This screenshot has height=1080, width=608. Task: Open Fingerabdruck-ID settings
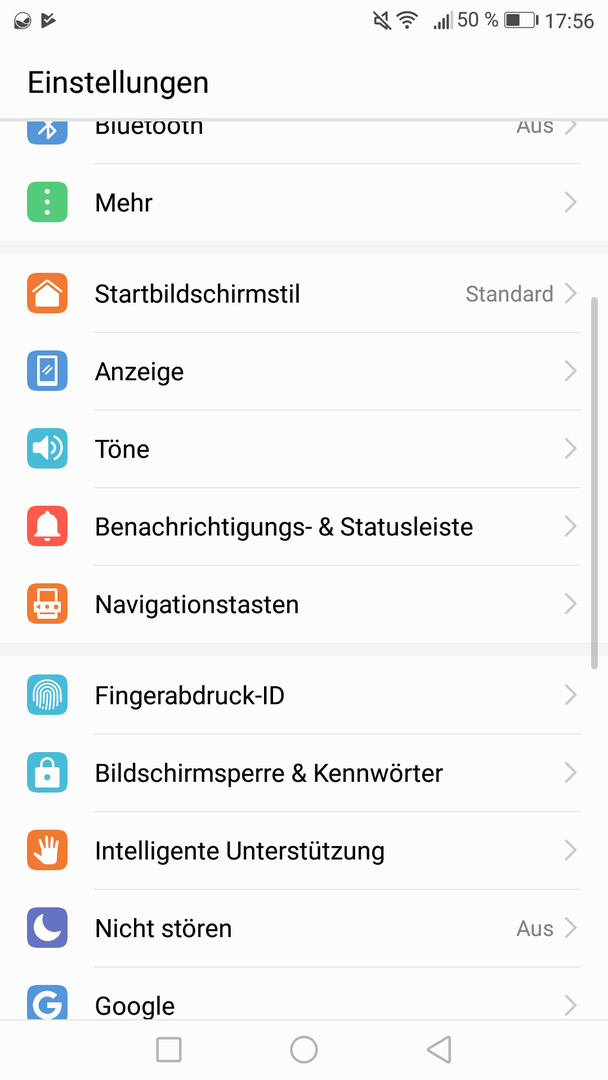point(304,696)
